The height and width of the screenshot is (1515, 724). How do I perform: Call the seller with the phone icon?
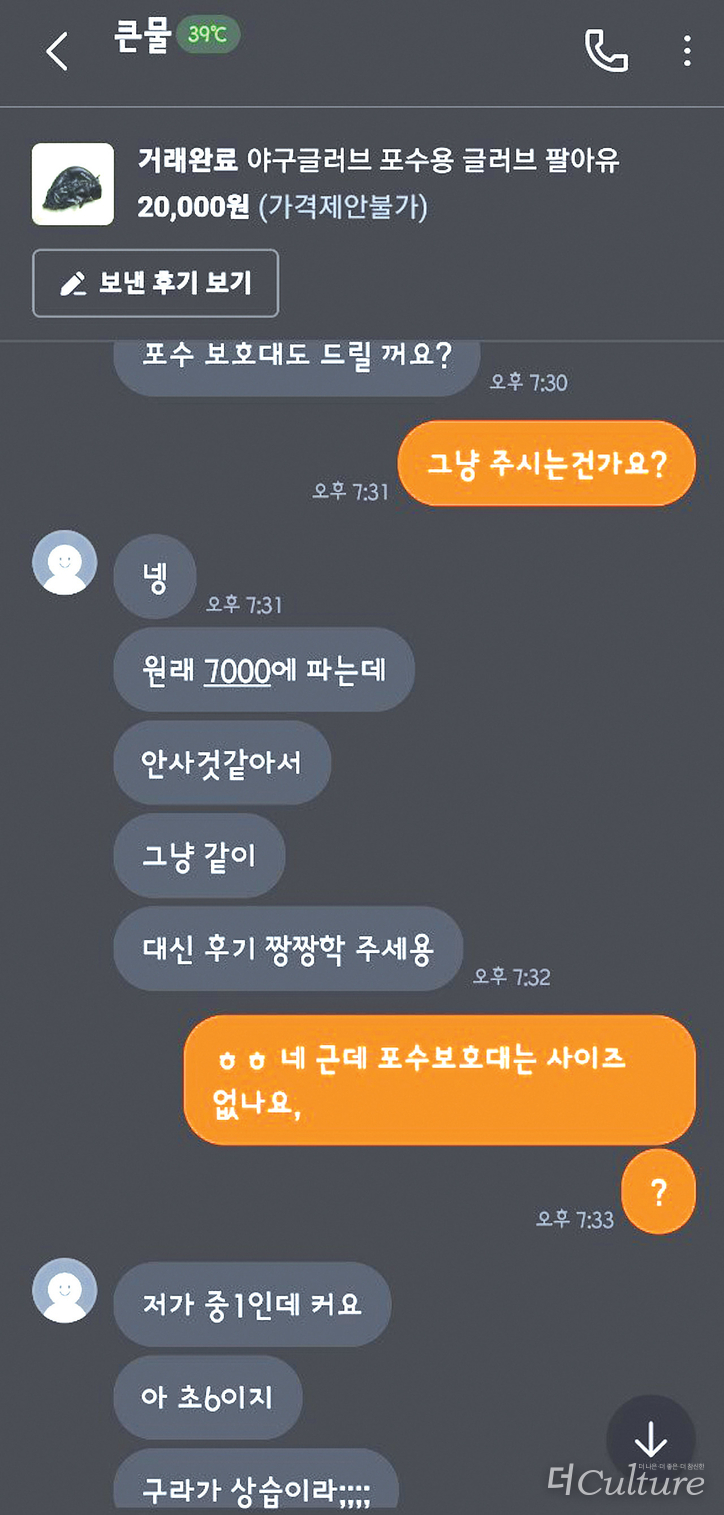(x=606, y=51)
